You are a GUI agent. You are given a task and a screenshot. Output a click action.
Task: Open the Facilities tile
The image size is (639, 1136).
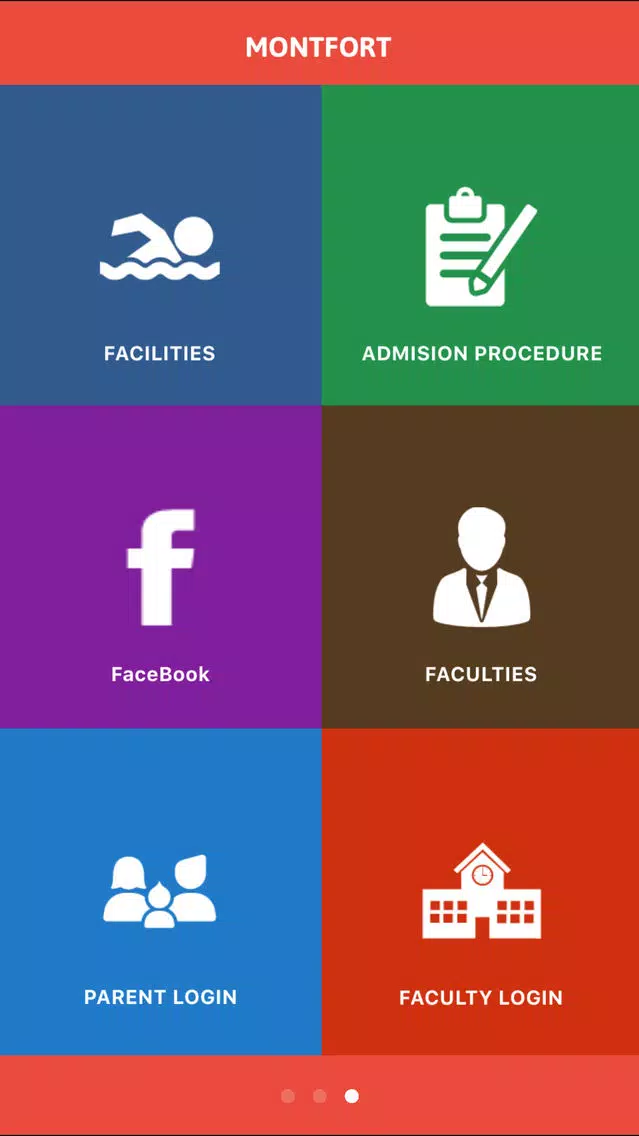click(x=160, y=245)
